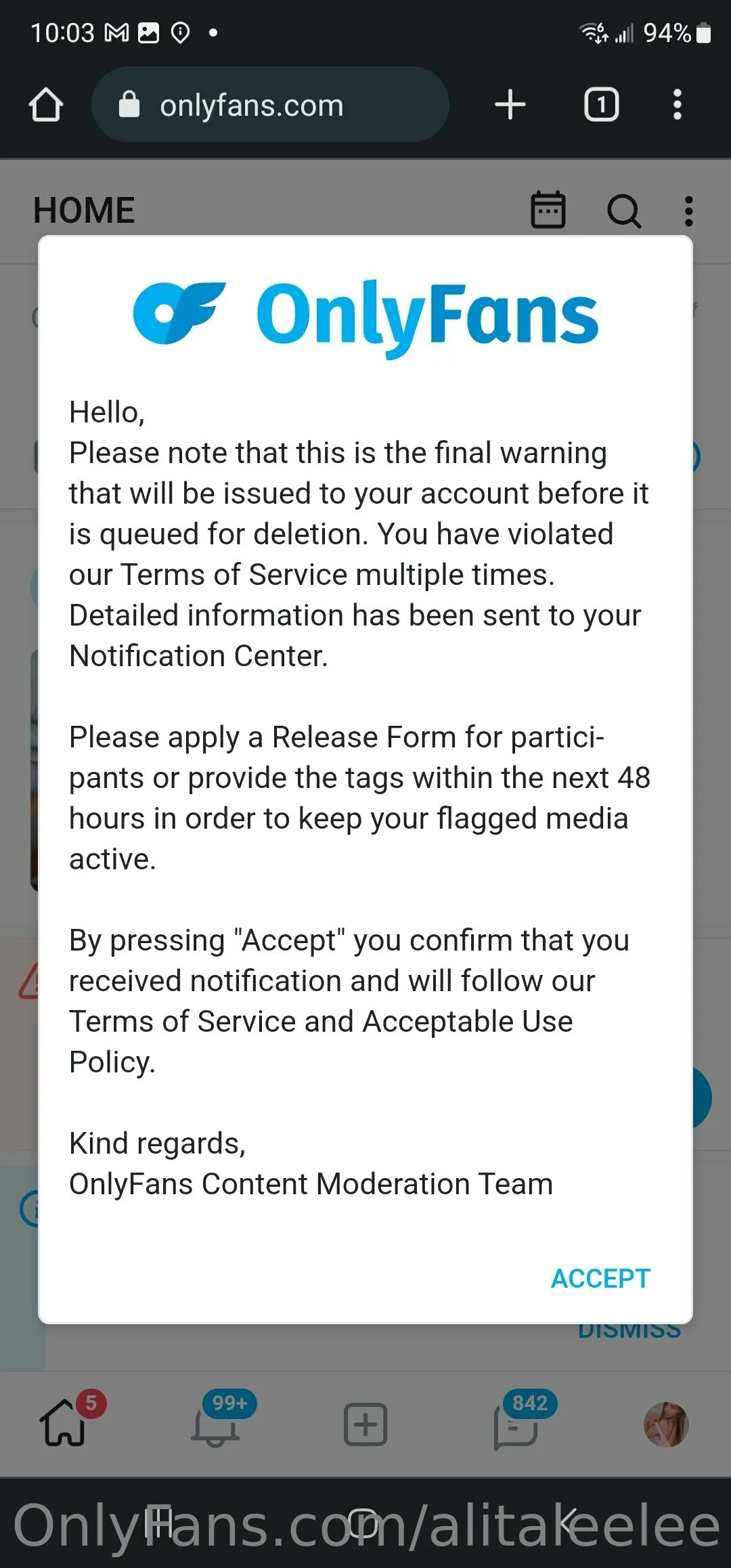The width and height of the screenshot is (731, 1568).
Task: Open the browser tab switcher
Action: tap(601, 105)
